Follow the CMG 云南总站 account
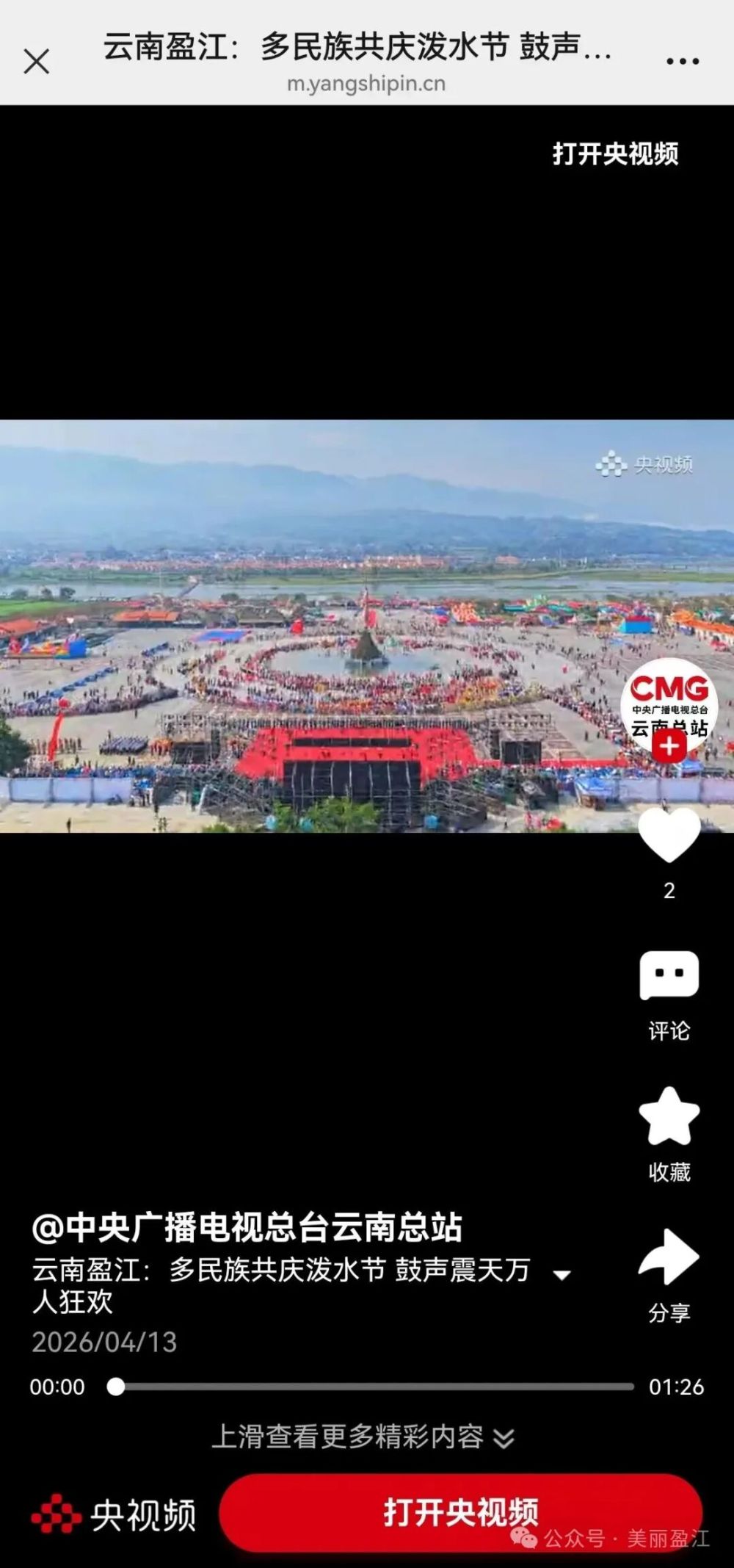 click(x=669, y=747)
